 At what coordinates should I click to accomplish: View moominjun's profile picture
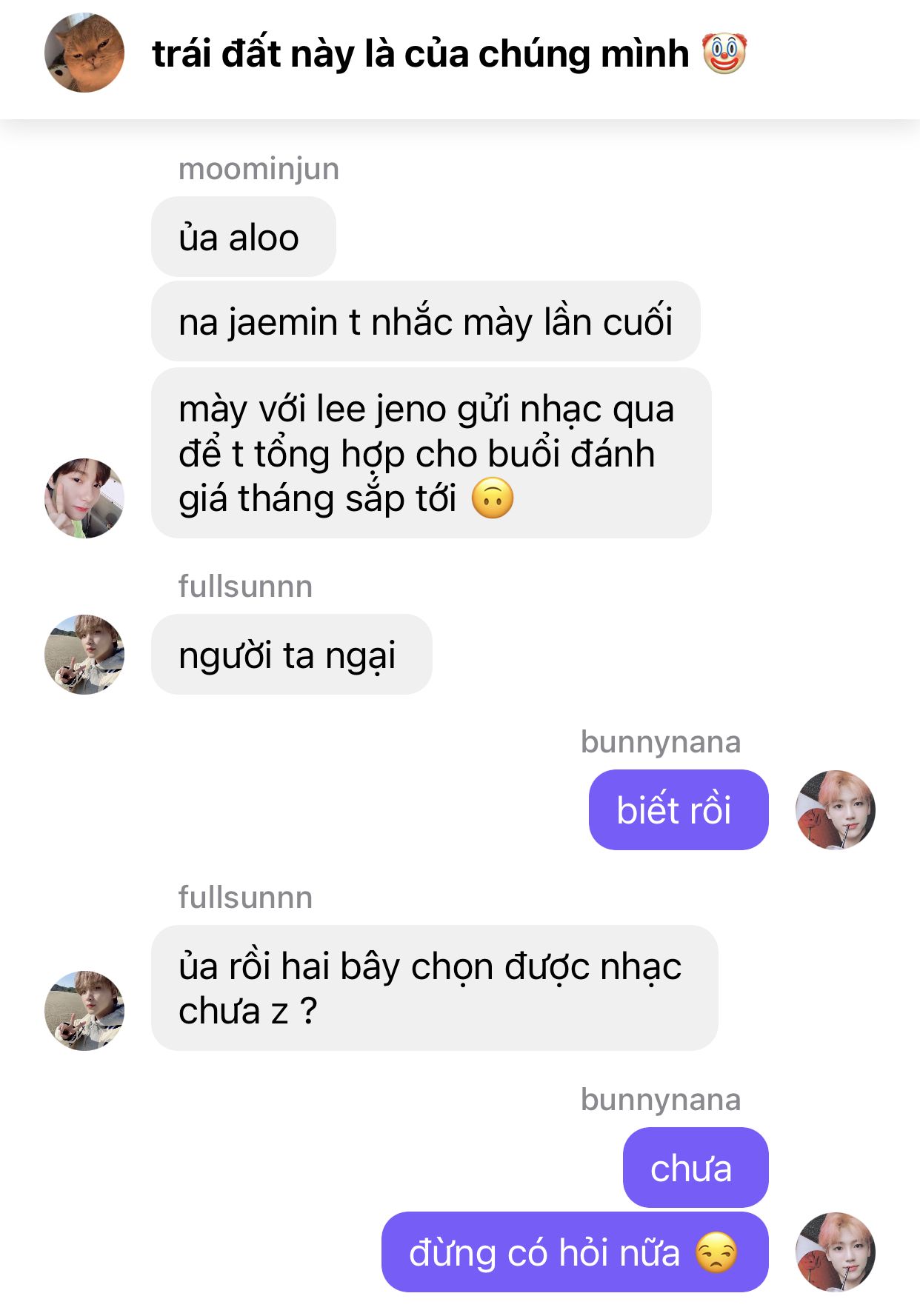coord(84,498)
